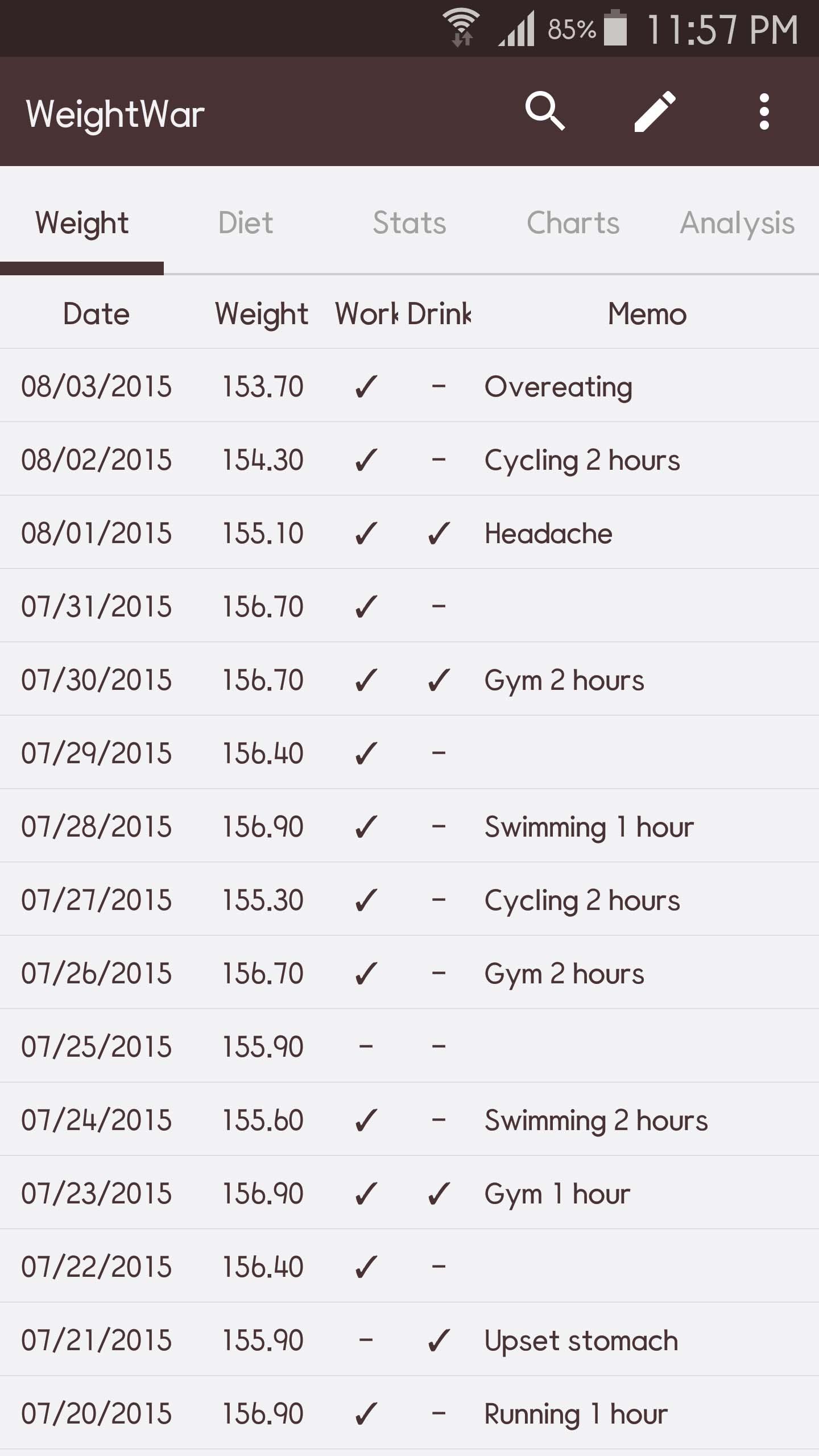819x1456 pixels.
Task: Open the Analysis tab
Action: click(x=737, y=223)
